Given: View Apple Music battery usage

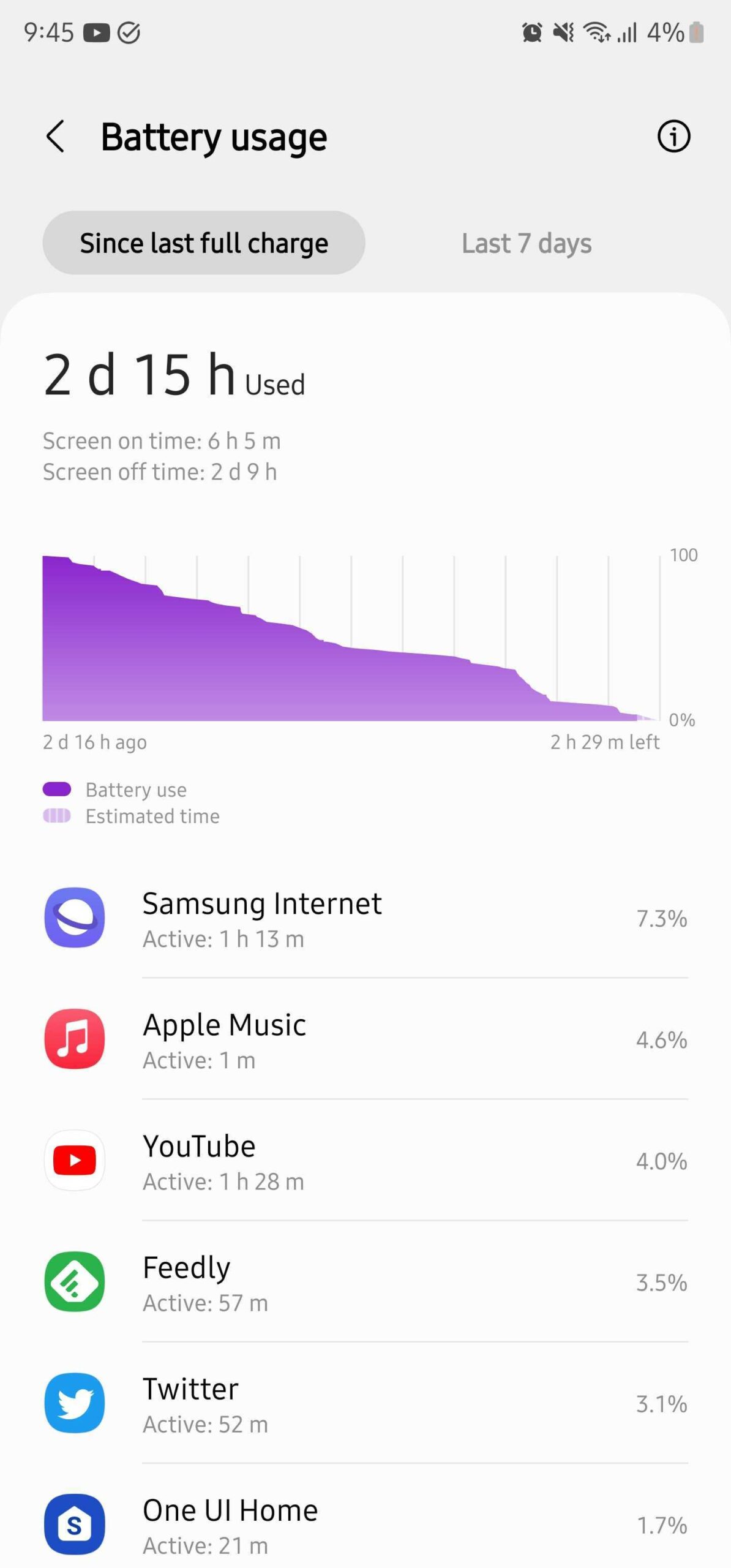Looking at the screenshot, I should point(365,1039).
